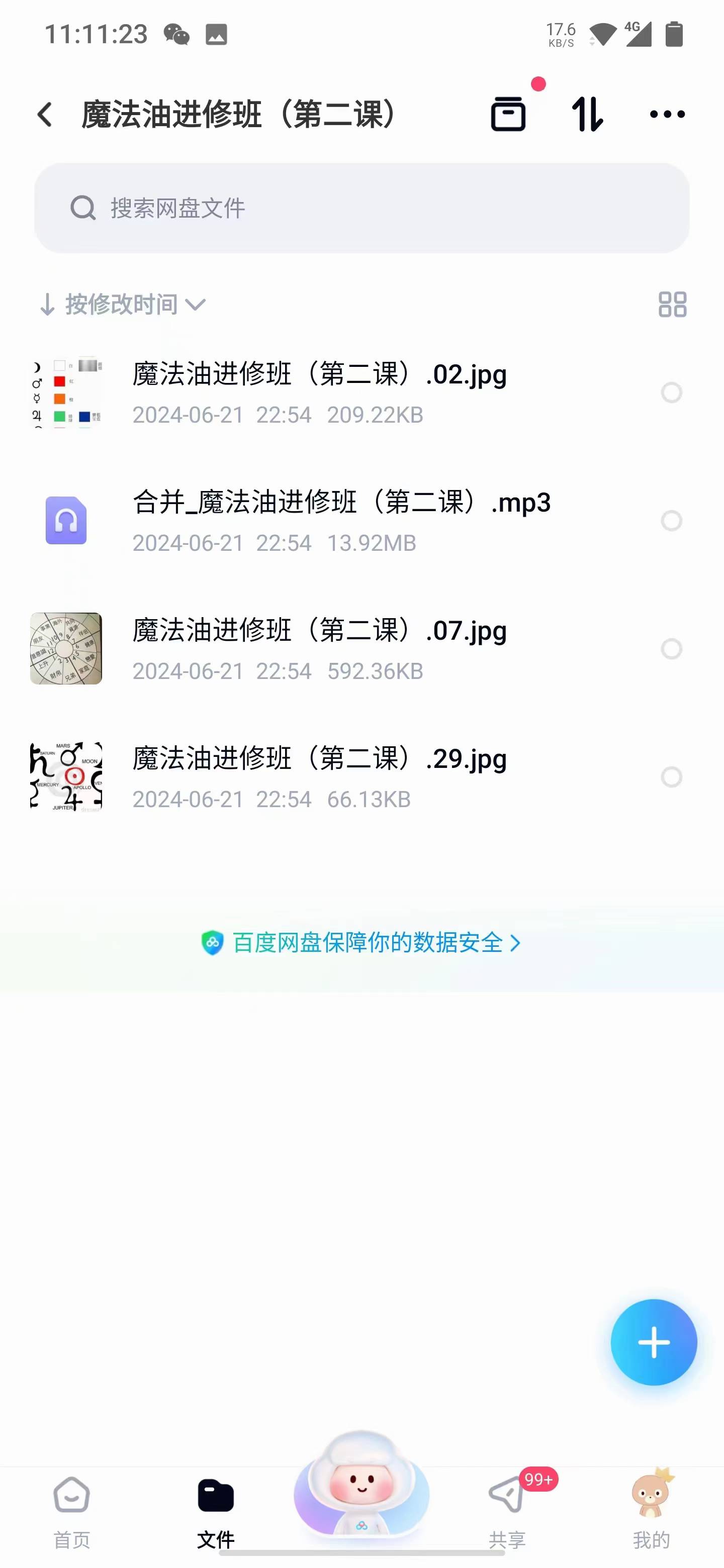Image resolution: width=724 pixels, height=1568 pixels.
Task: Open the 百度网盘保障你的数据安全 link
Action: point(361,943)
